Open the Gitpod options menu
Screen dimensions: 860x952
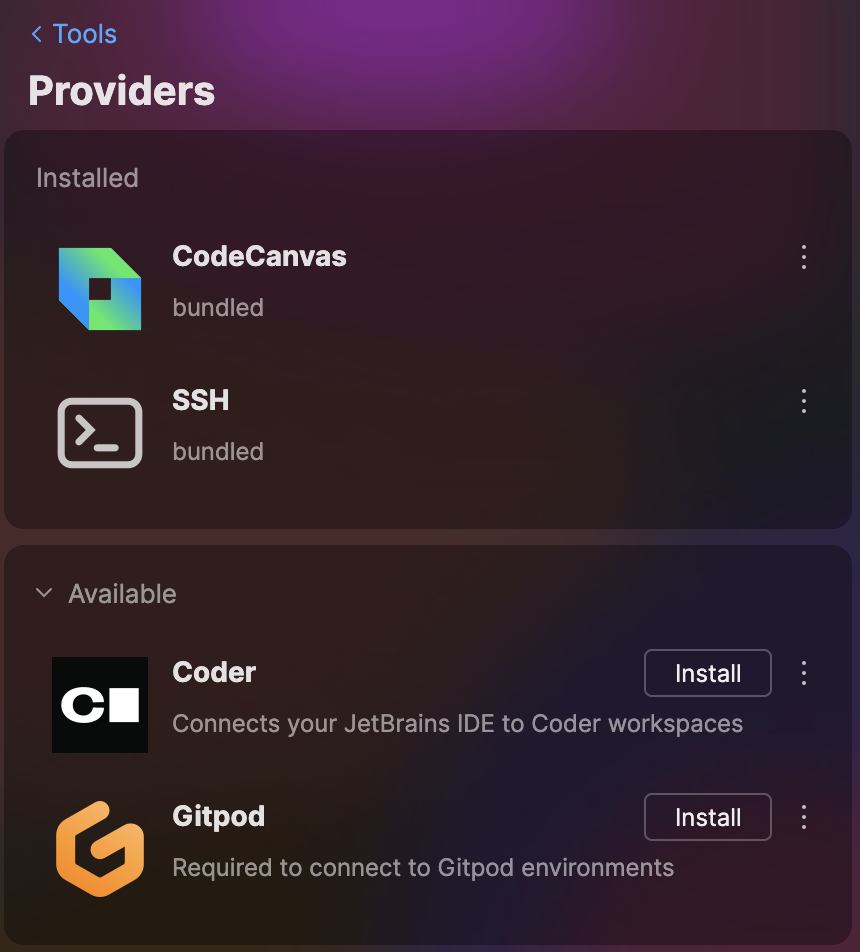coord(804,817)
